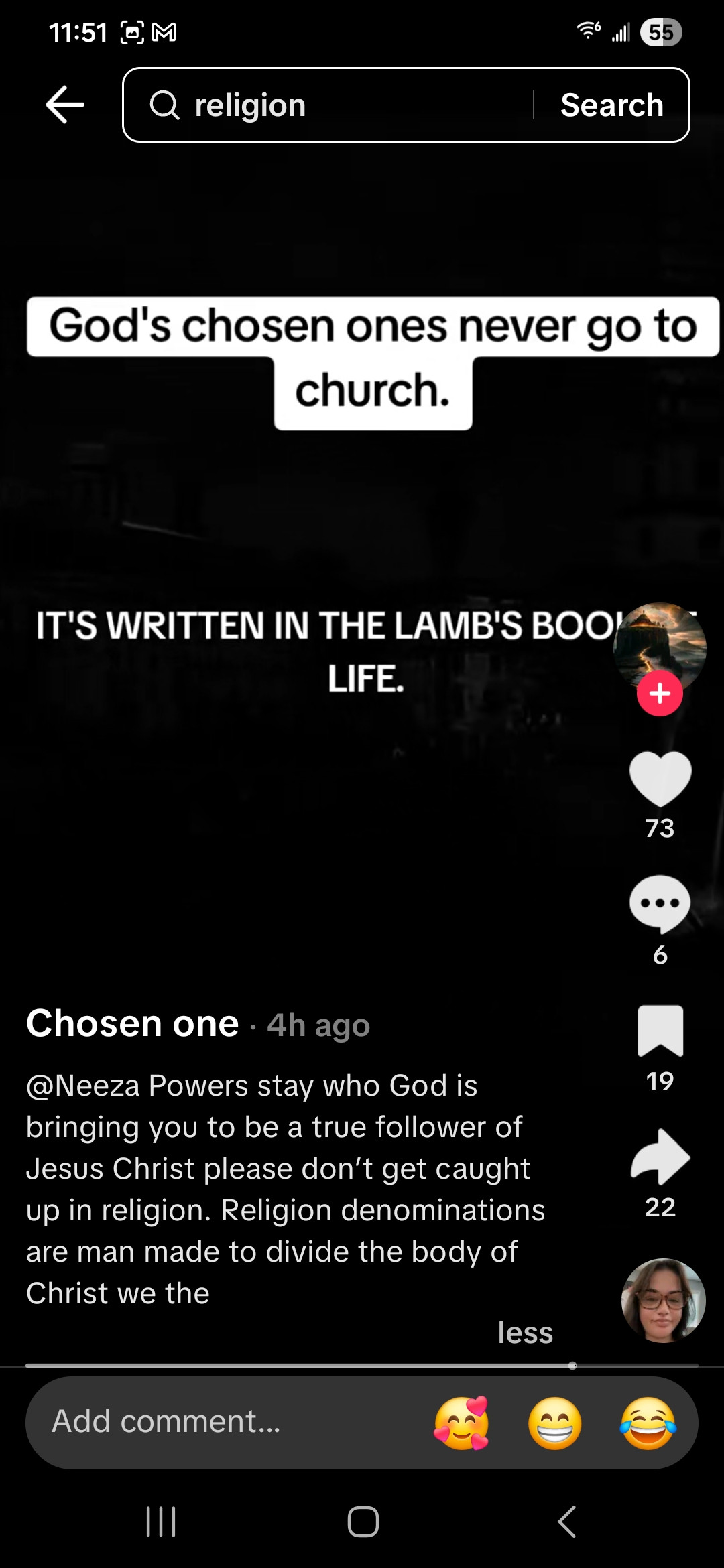Like this video with the heart
Image resolution: width=724 pixels, height=1568 pixels.
pos(660,779)
